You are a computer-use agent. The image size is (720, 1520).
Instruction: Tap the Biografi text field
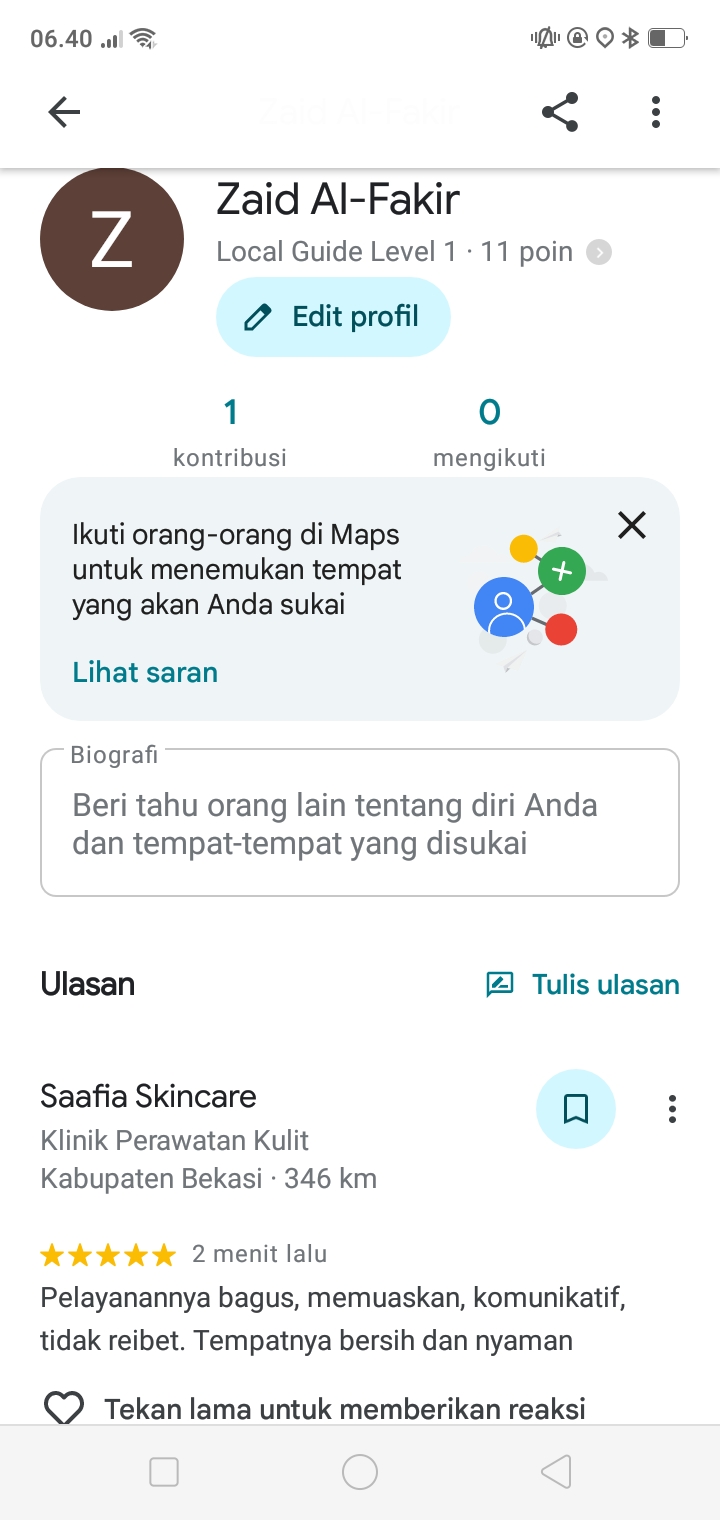(360, 824)
